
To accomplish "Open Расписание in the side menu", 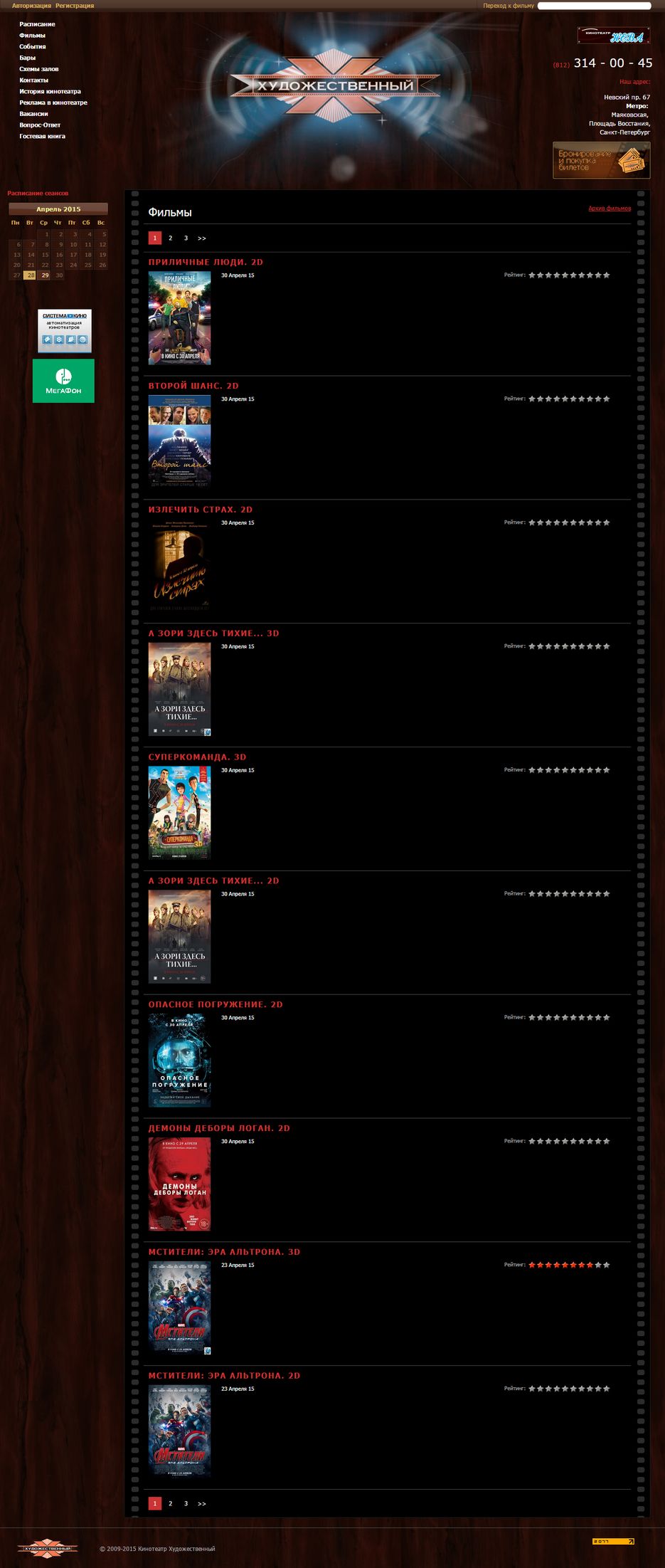I will (x=37, y=24).
